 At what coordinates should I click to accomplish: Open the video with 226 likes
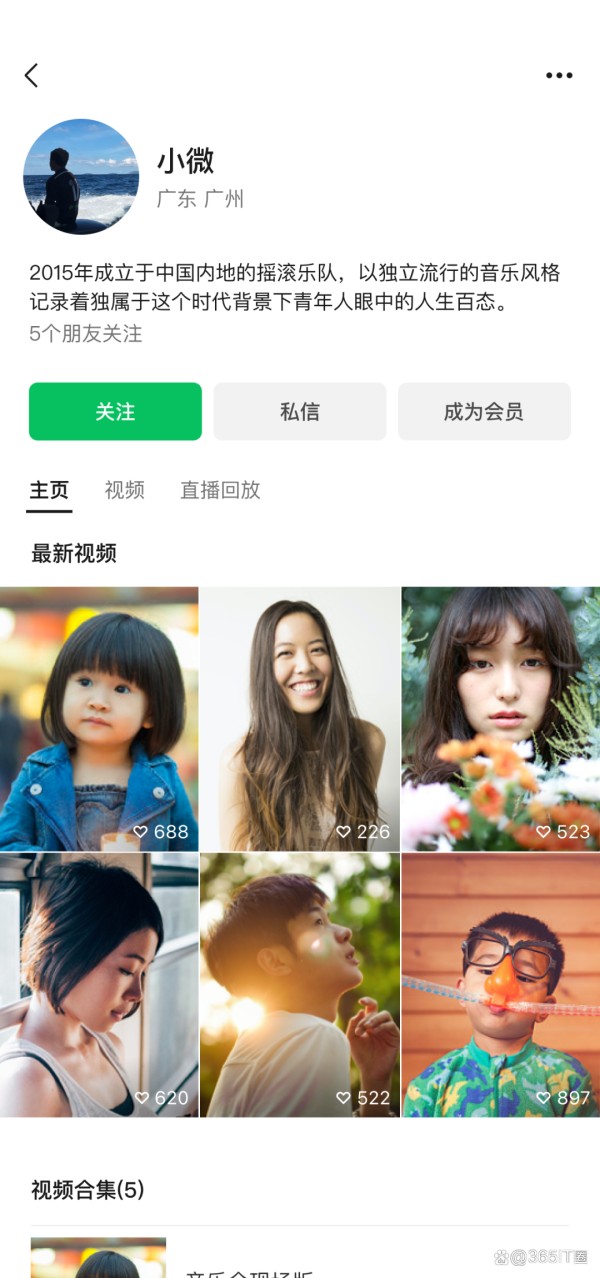point(300,719)
